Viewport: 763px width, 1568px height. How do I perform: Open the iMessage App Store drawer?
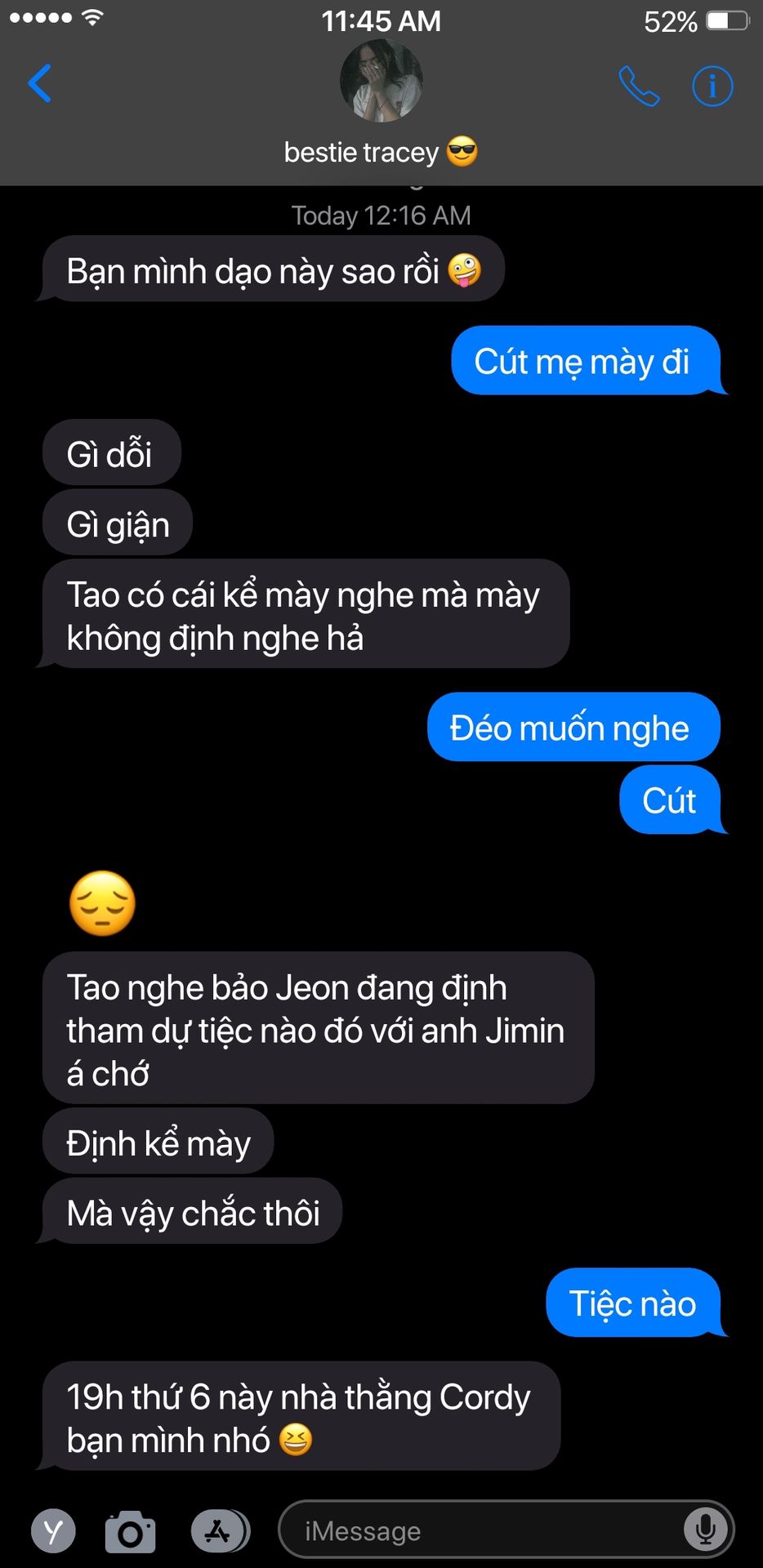tap(219, 1531)
